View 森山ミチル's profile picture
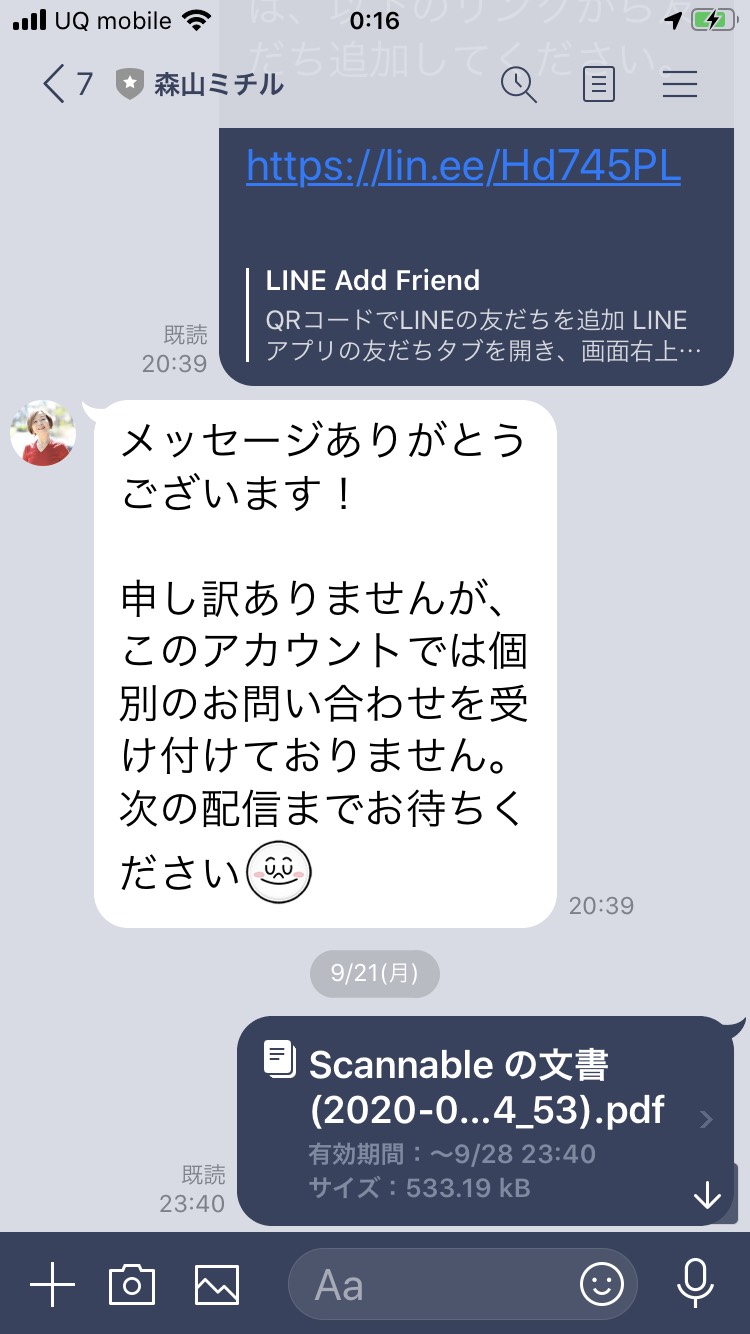 (x=43, y=433)
